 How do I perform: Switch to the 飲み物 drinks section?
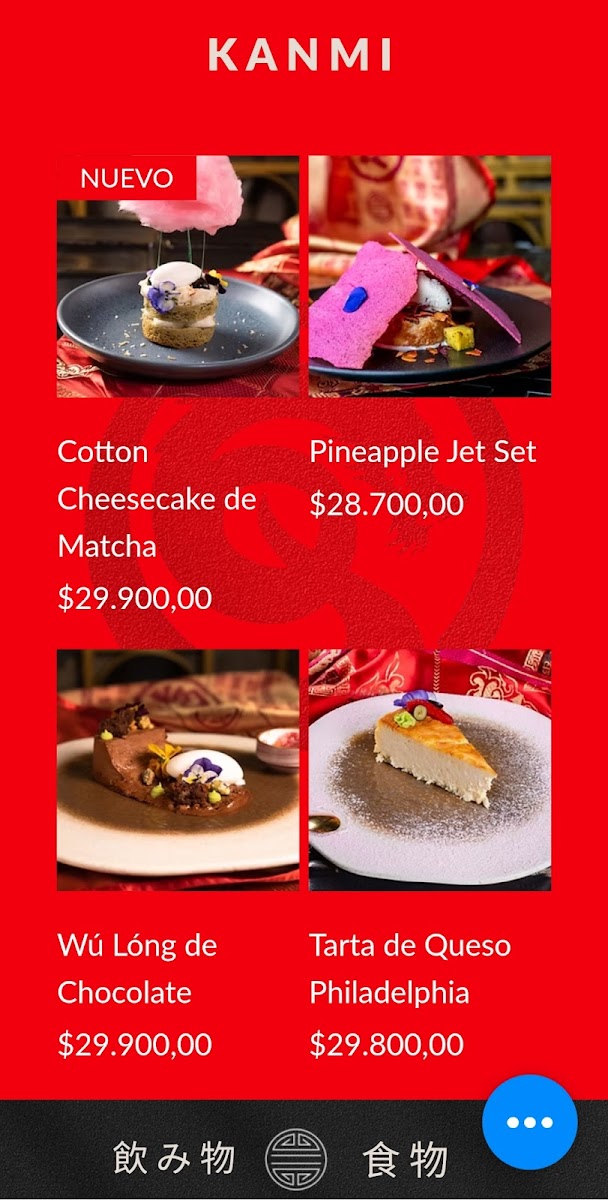175,1158
